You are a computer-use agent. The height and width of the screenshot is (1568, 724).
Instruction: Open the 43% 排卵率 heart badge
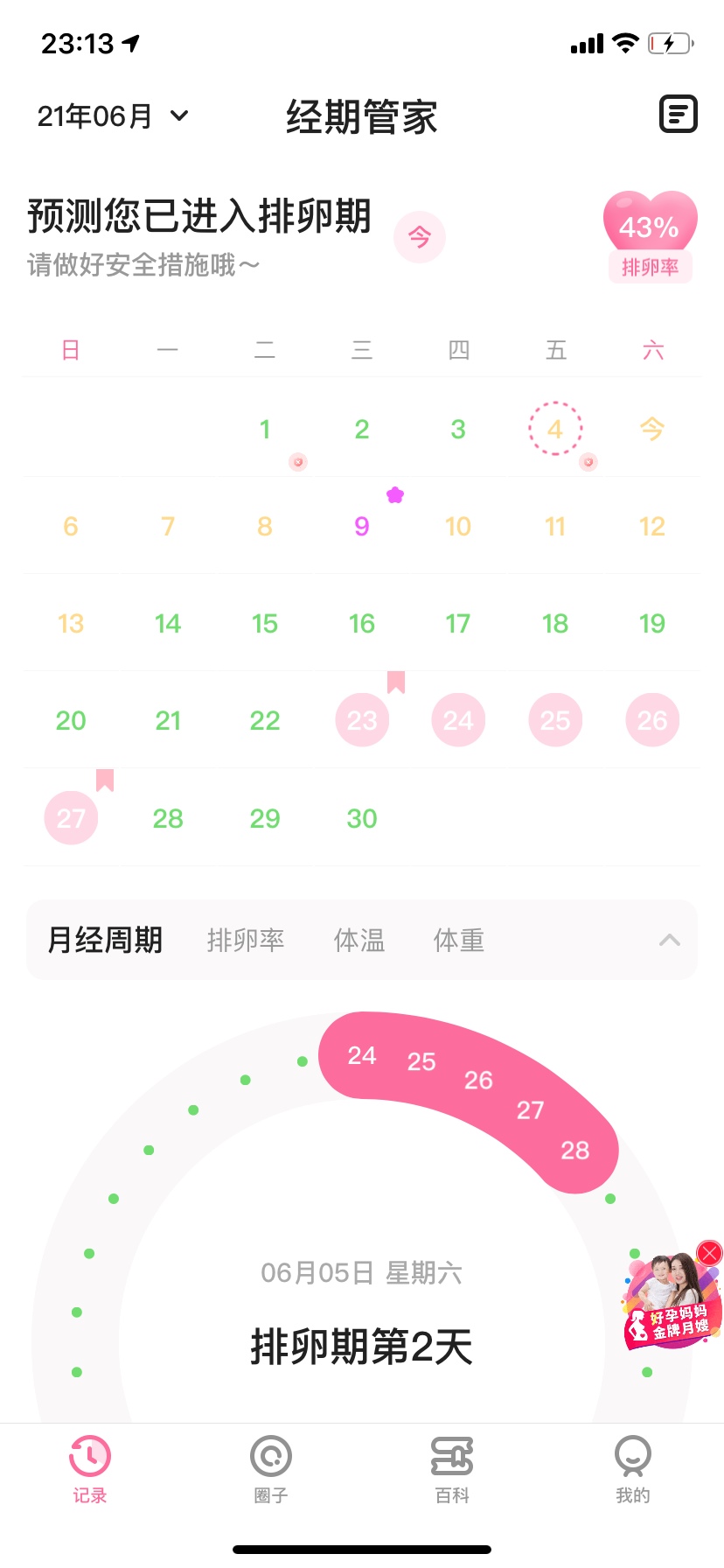(x=650, y=236)
